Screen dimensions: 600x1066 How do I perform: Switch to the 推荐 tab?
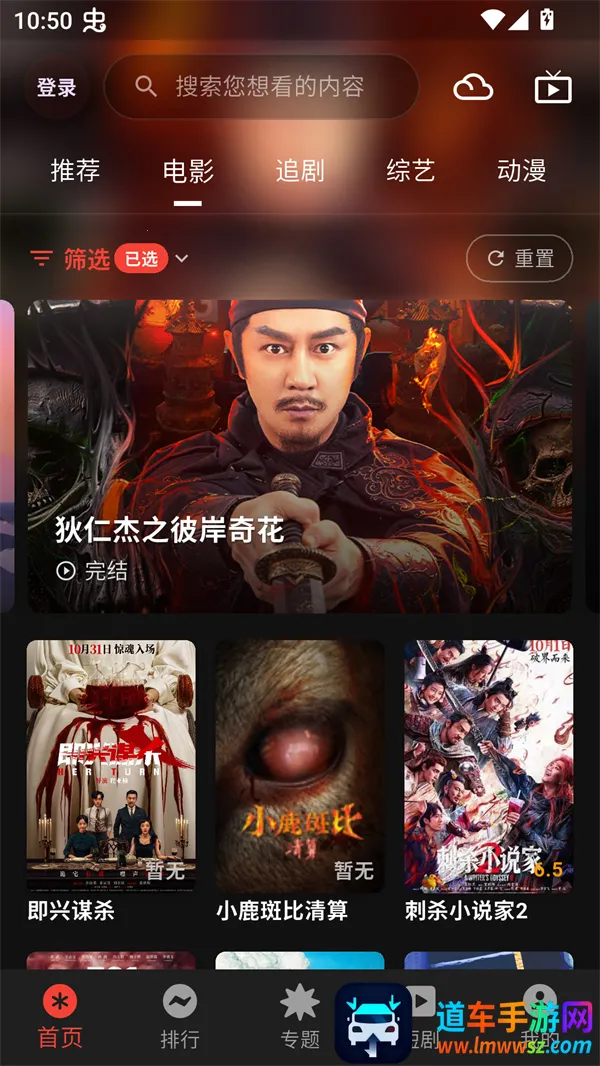[x=75, y=171]
